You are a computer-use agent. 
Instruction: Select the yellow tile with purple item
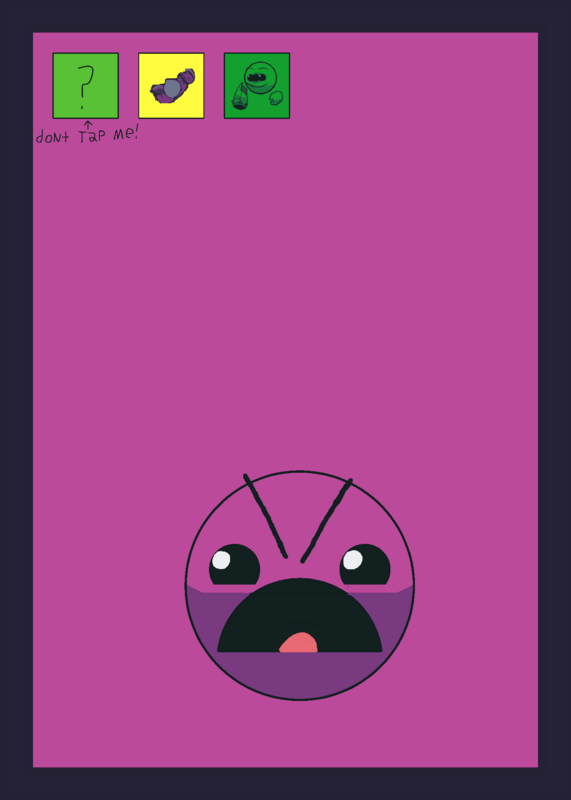(x=171, y=86)
